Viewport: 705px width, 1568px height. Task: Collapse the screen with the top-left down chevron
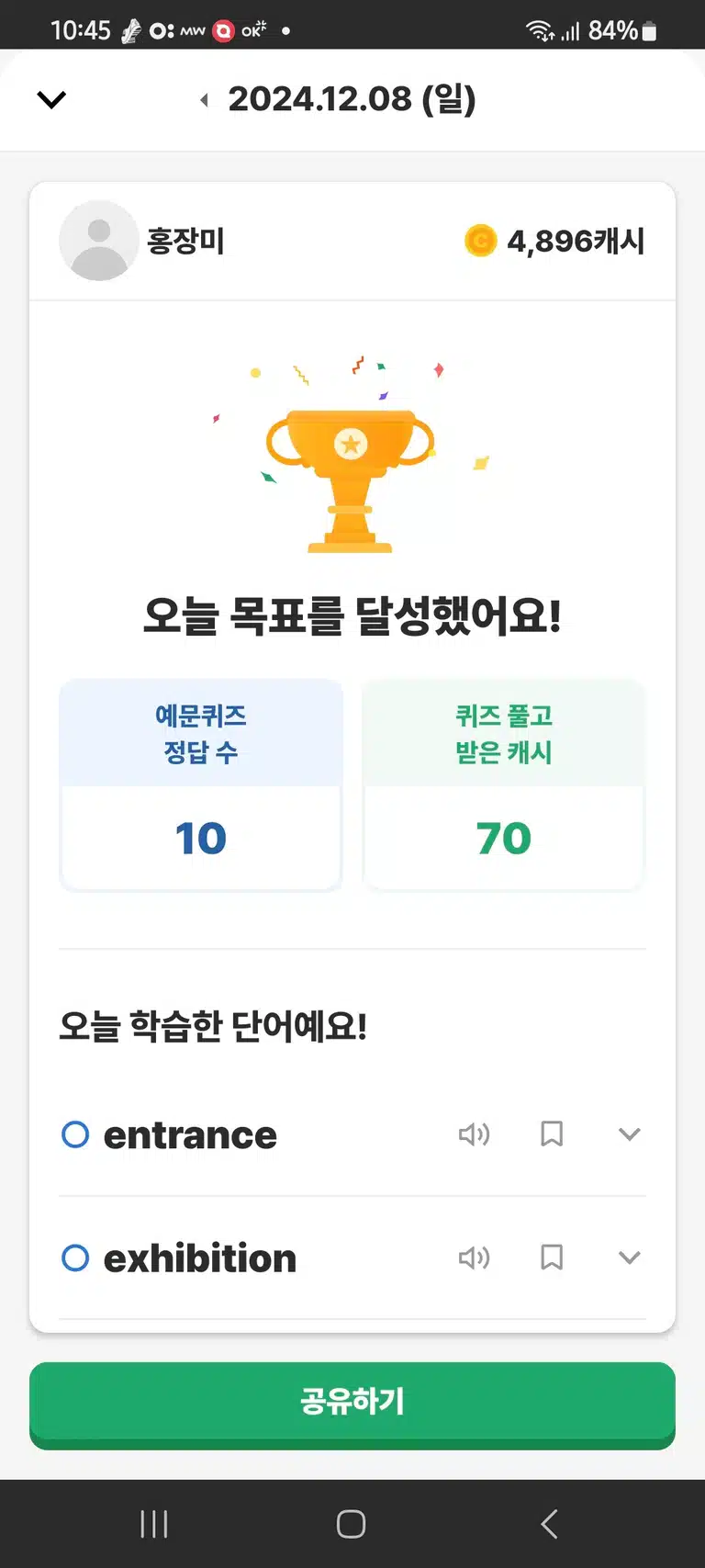tap(51, 99)
